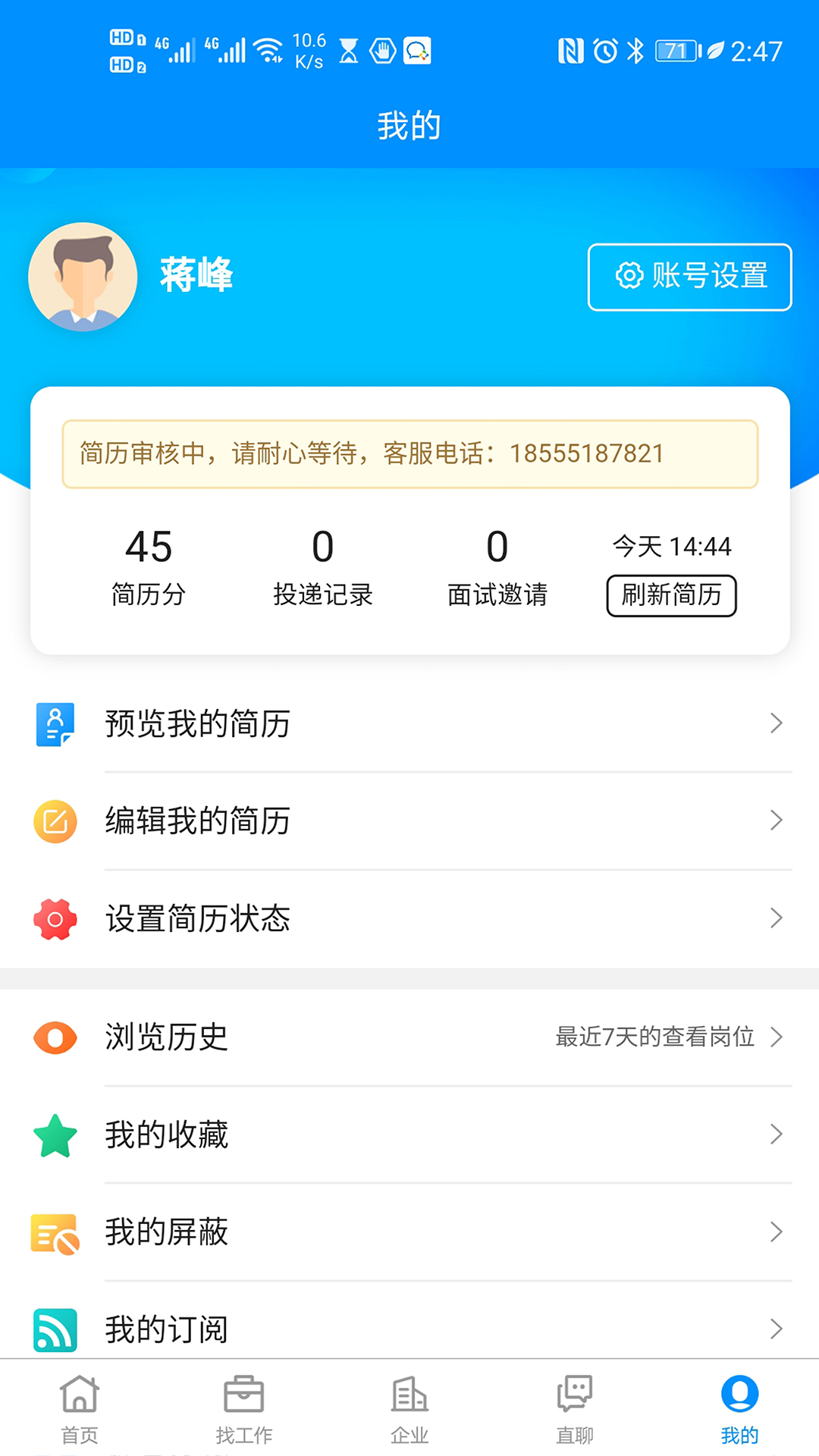Open the preview resume icon
819x1456 pixels.
(54, 724)
